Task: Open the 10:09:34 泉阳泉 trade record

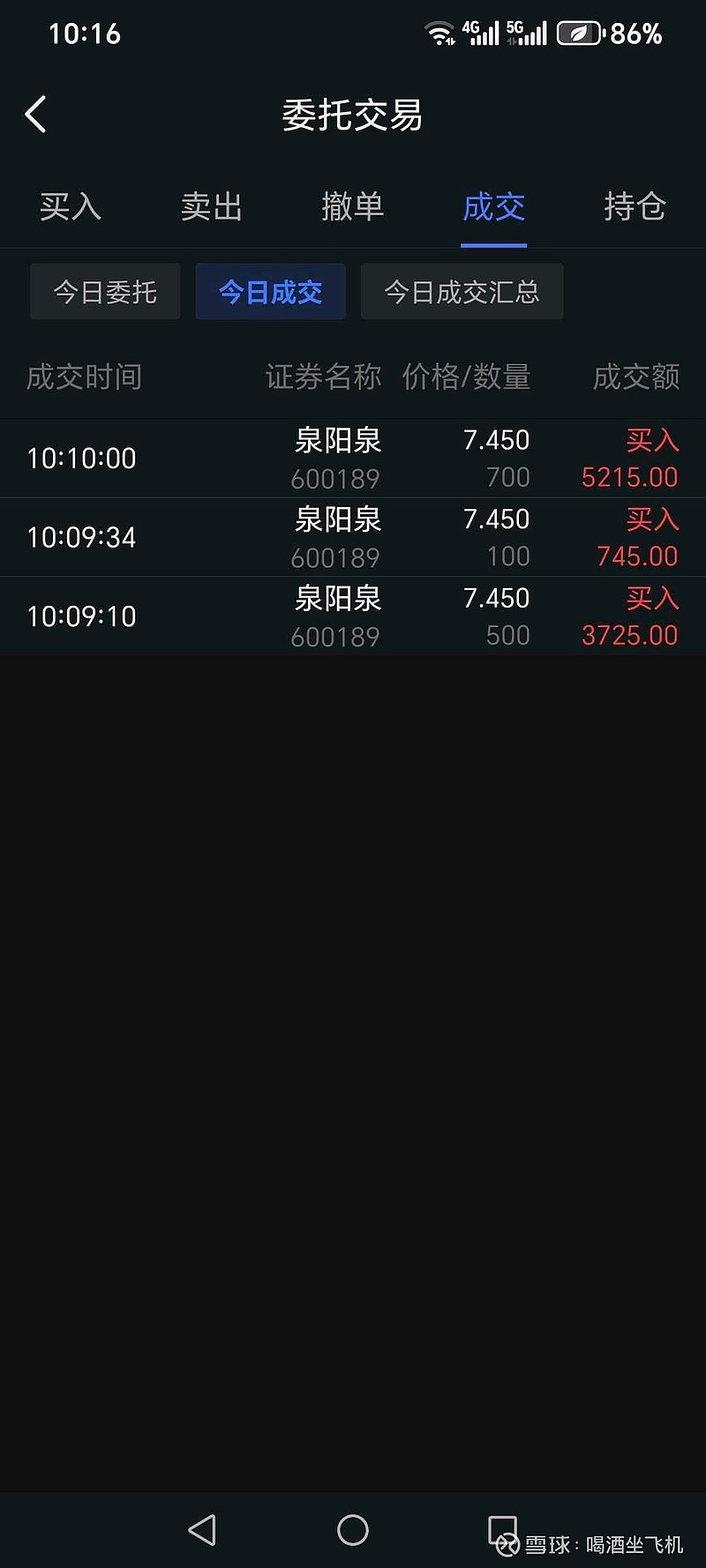Action: point(353,537)
